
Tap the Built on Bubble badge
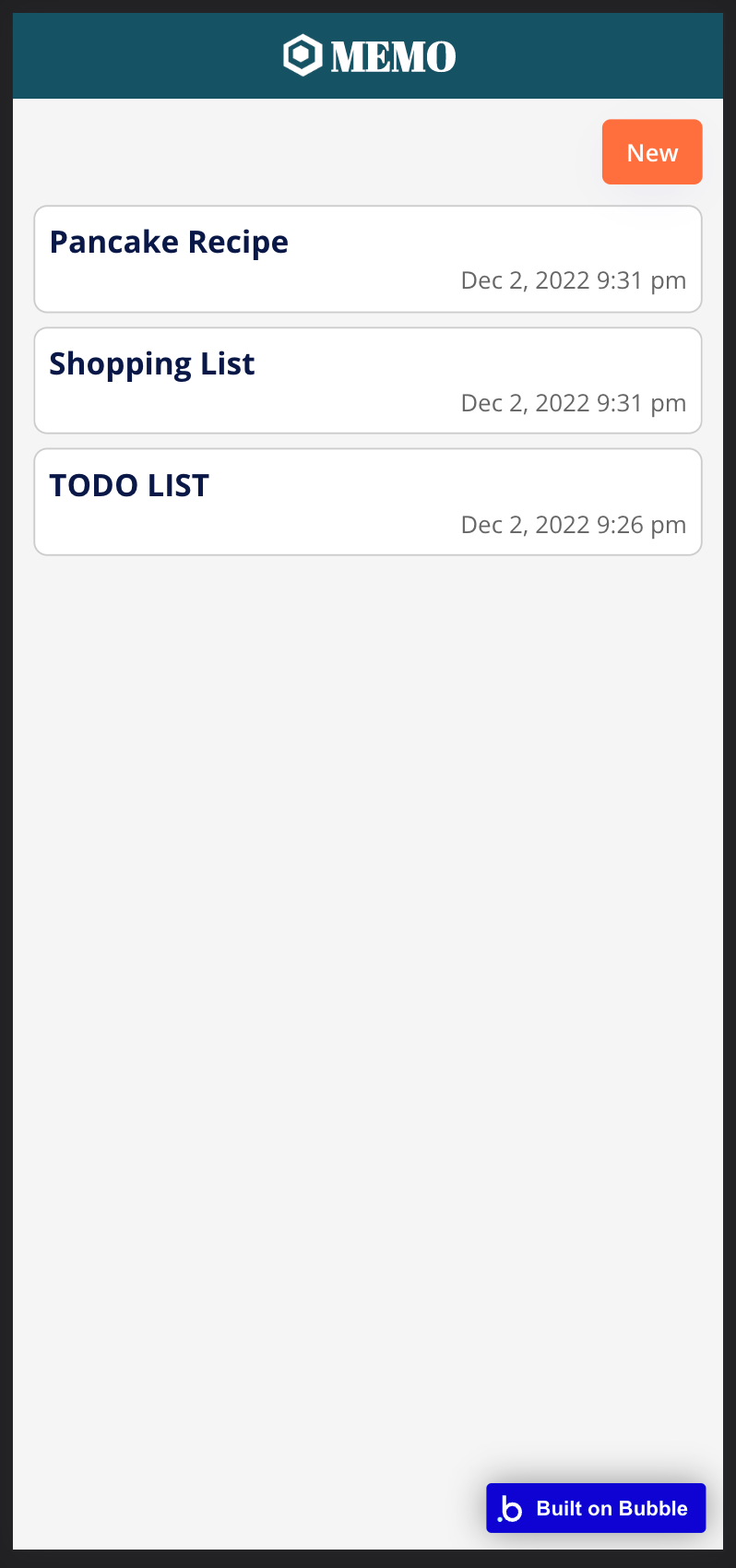[596, 1508]
